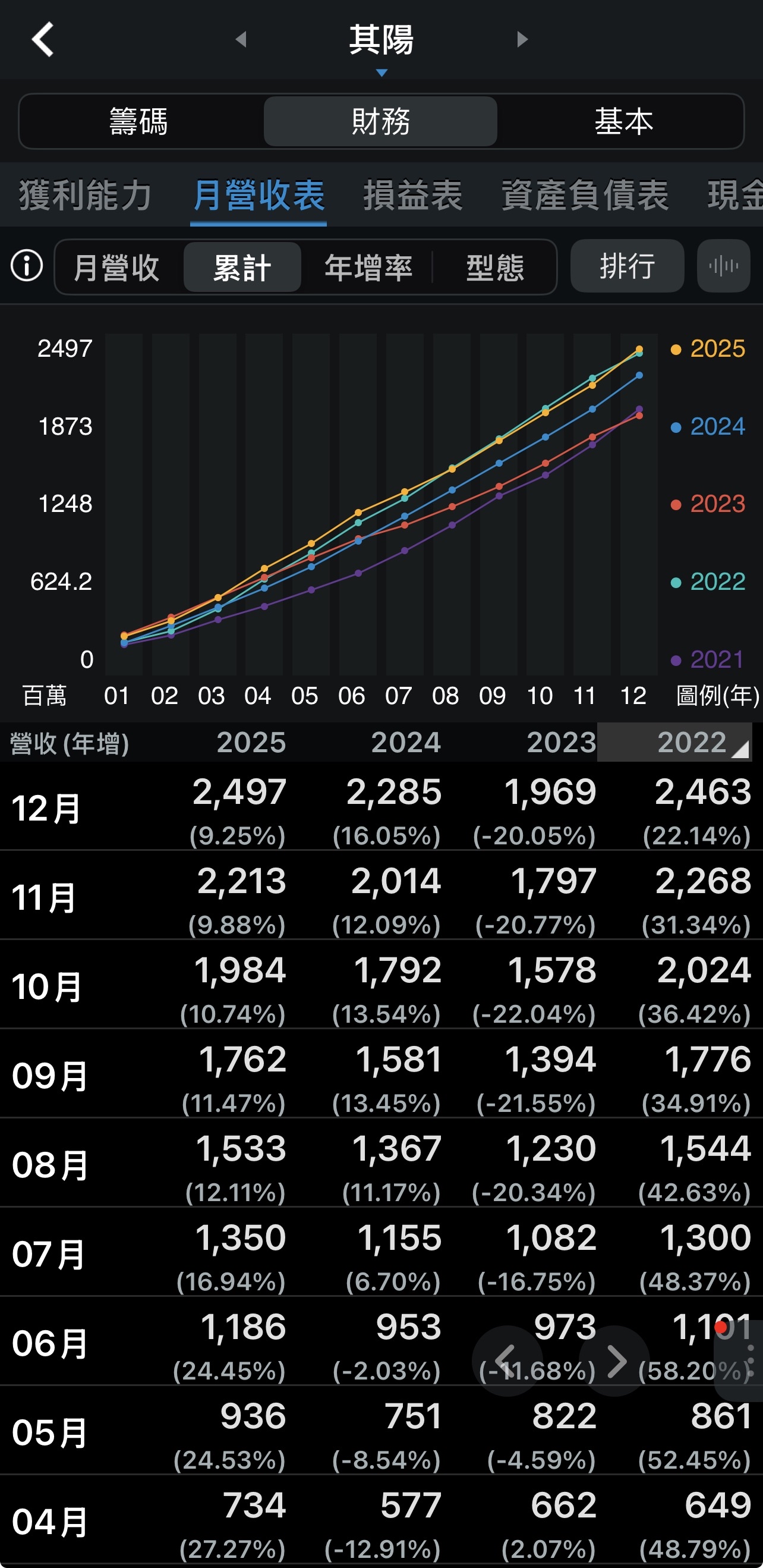The image size is (763, 1568).
Task: Open the 損益表 tab
Action: point(413,196)
